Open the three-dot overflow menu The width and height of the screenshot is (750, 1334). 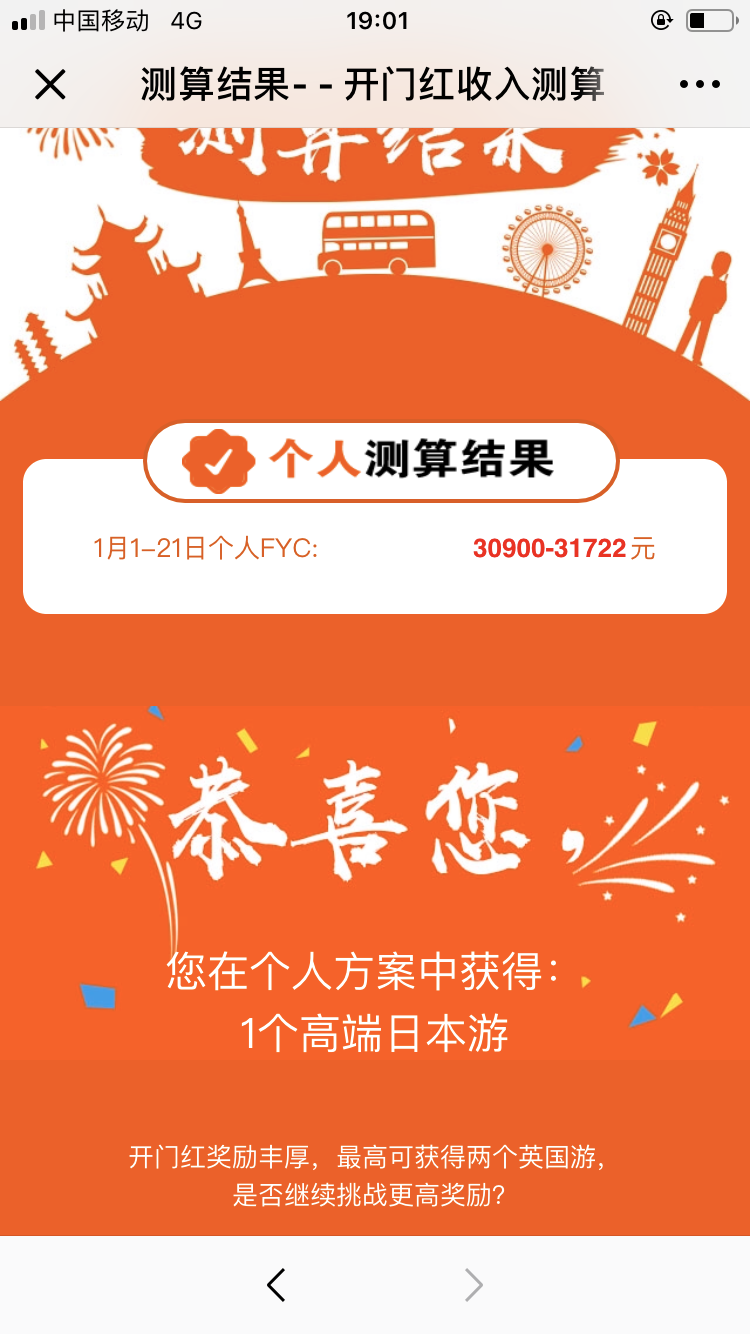tap(699, 85)
